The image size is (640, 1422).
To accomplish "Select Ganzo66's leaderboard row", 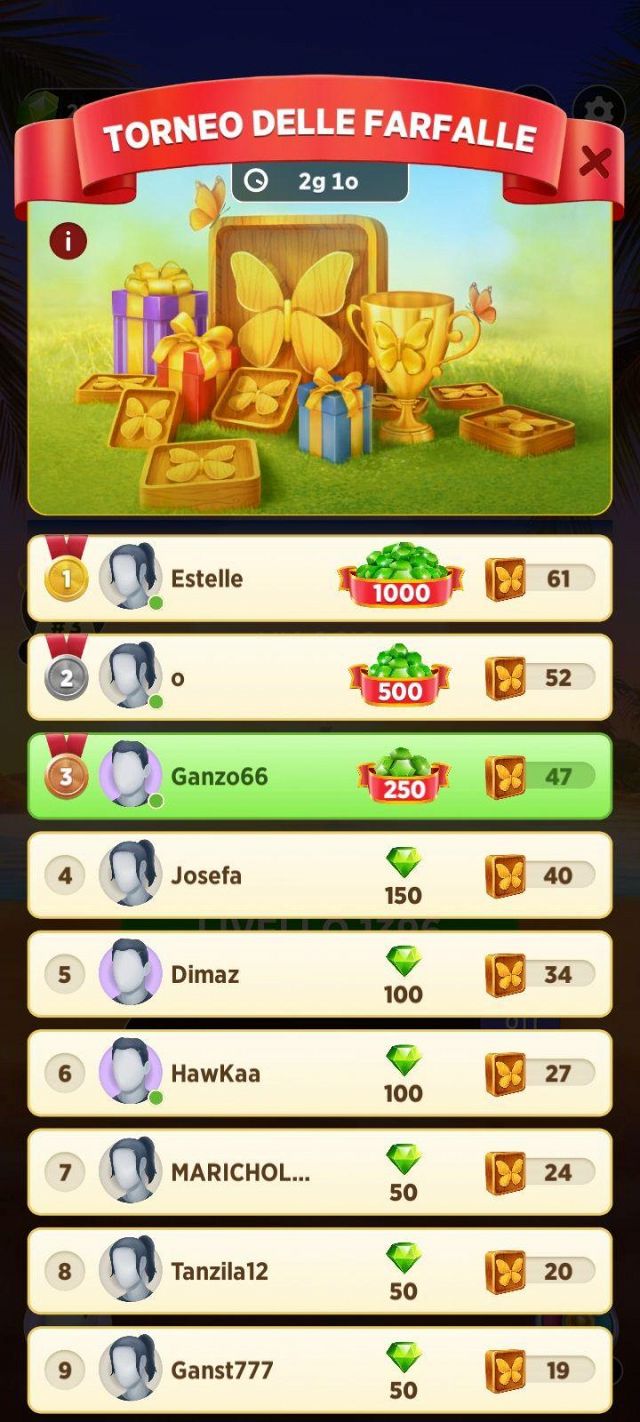I will pyautogui.click(x=320, y=776).
